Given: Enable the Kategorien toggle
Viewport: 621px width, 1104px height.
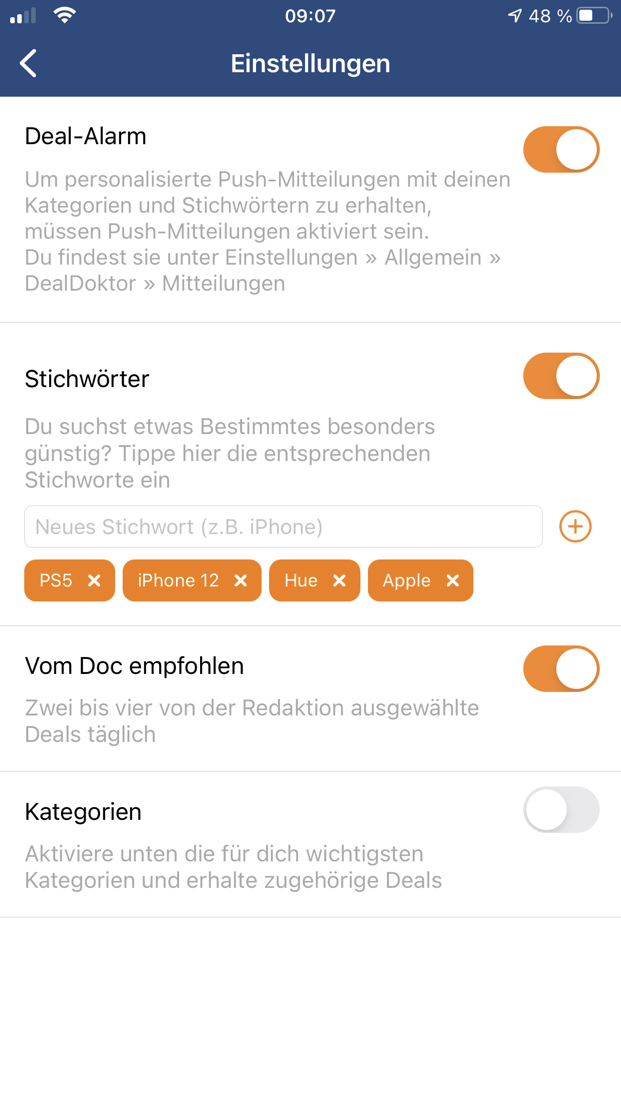Looking at the screenshot, I should [561, 810].
